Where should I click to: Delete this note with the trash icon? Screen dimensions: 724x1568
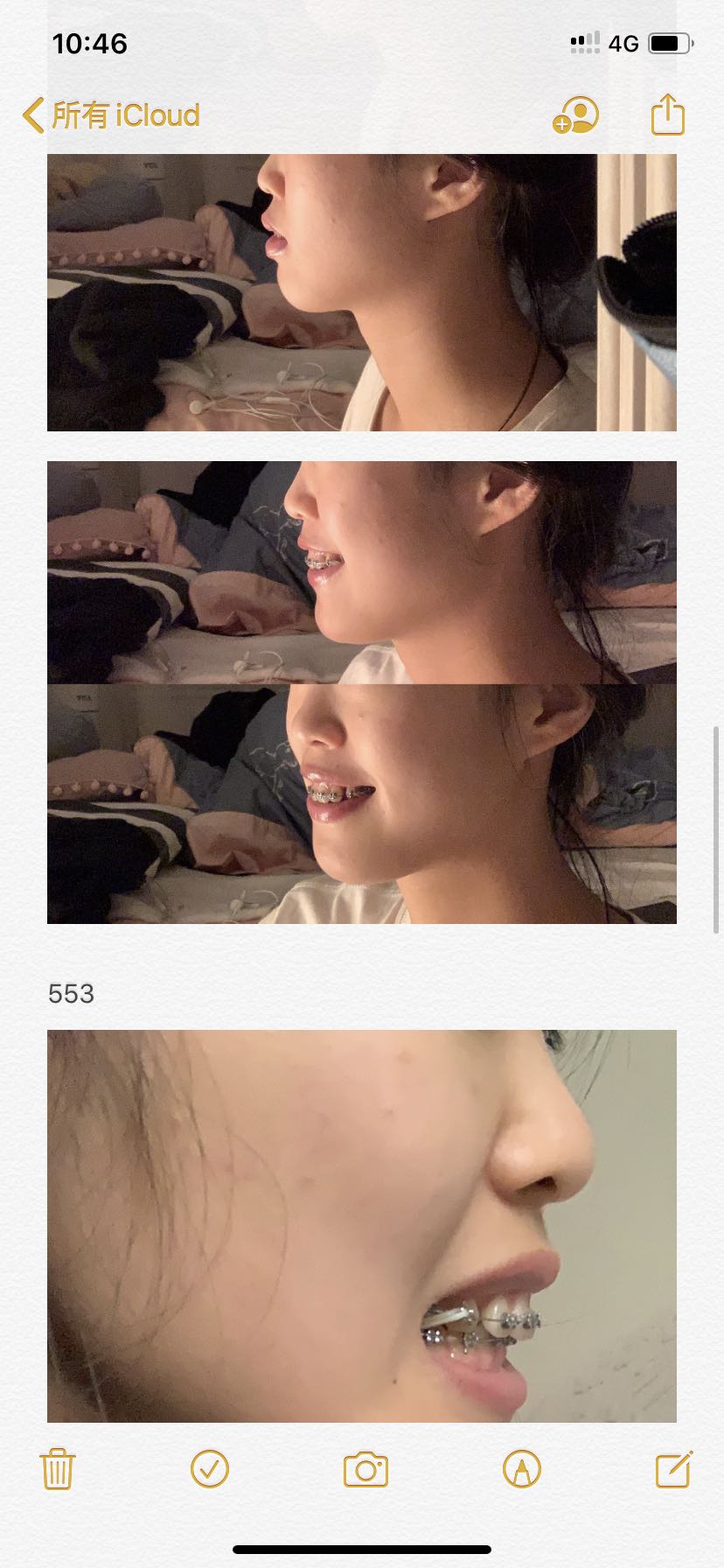click(x=58, y=1469)
